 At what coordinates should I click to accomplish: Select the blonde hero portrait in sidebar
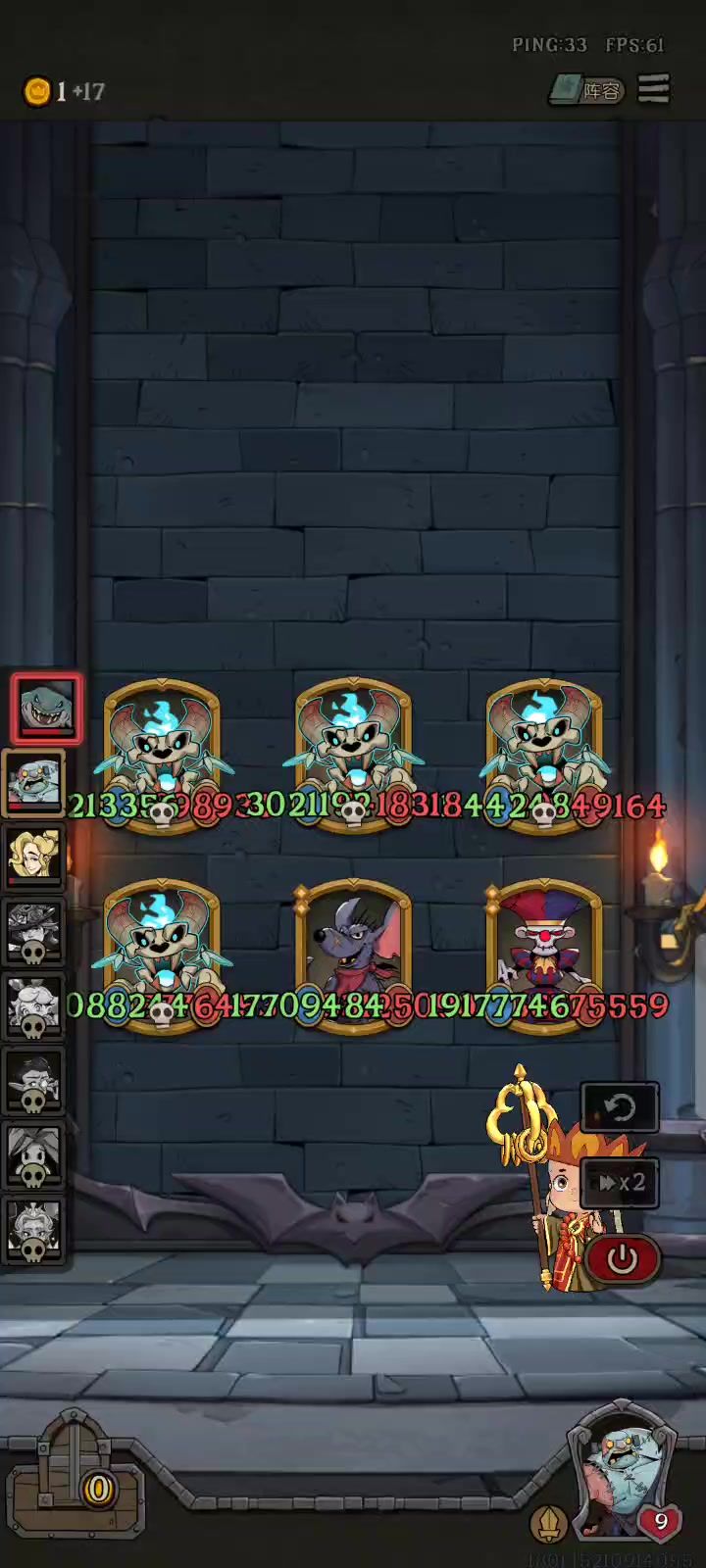[34, 855]
